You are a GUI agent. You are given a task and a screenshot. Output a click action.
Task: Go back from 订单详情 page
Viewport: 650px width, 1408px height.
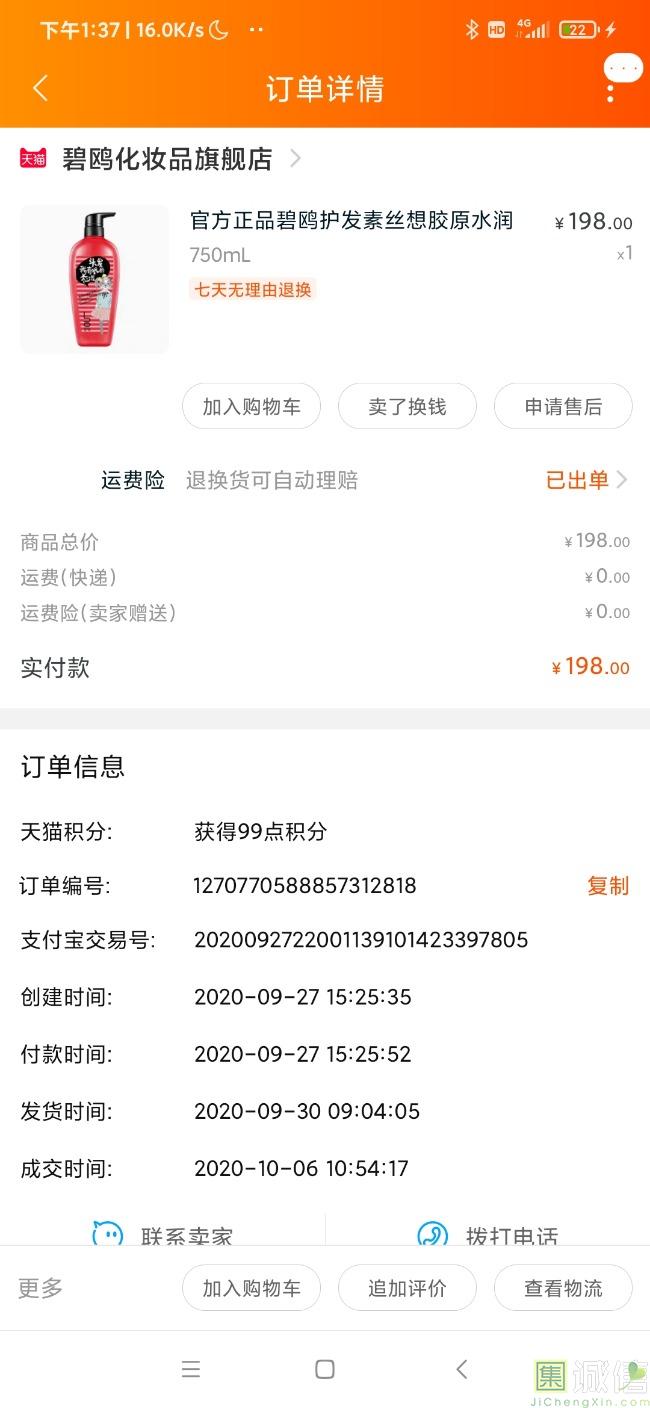40,88
